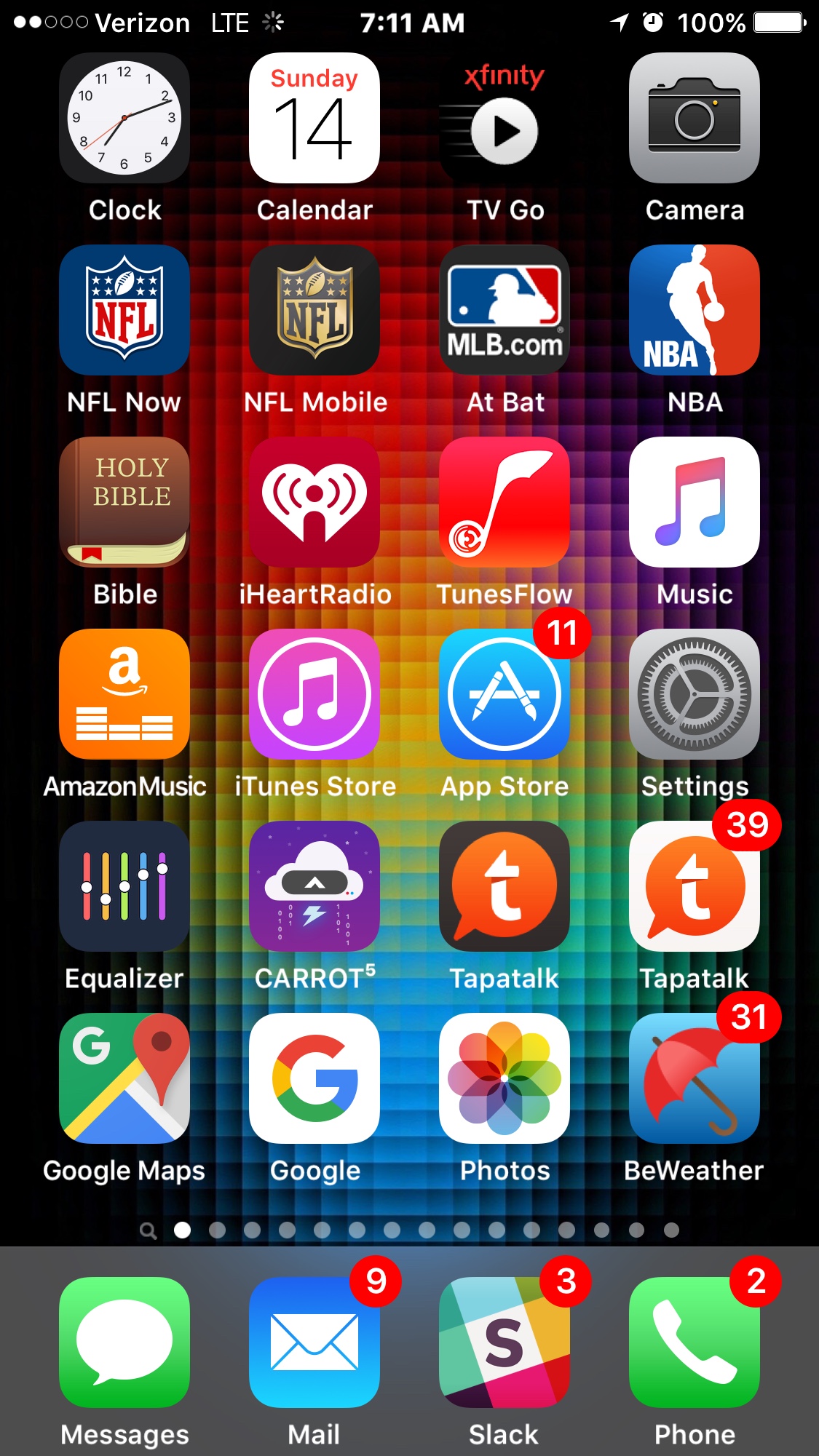Open Settings
This screenshot has height=1456, width=819.
[x=695, y=694]
